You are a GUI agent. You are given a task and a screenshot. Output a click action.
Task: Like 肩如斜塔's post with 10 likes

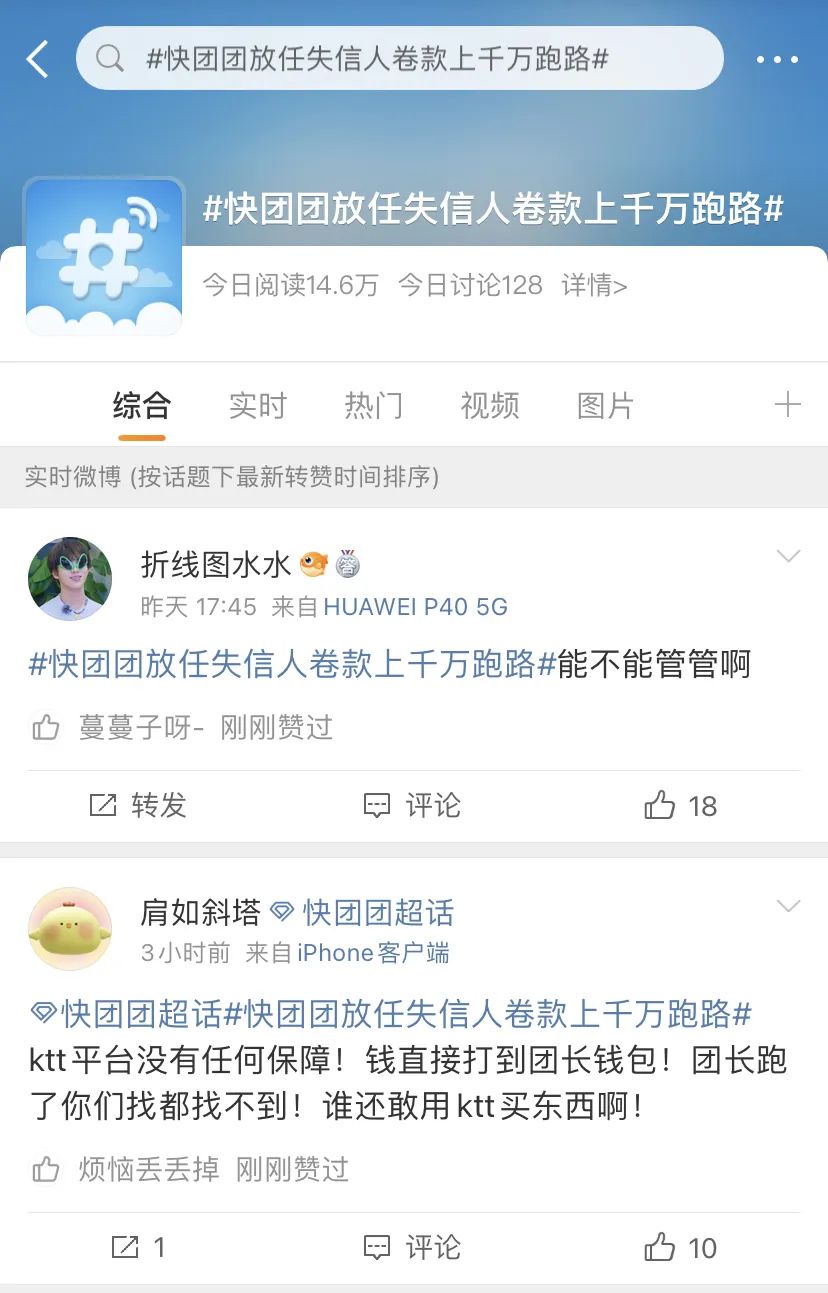(681, 1247)
